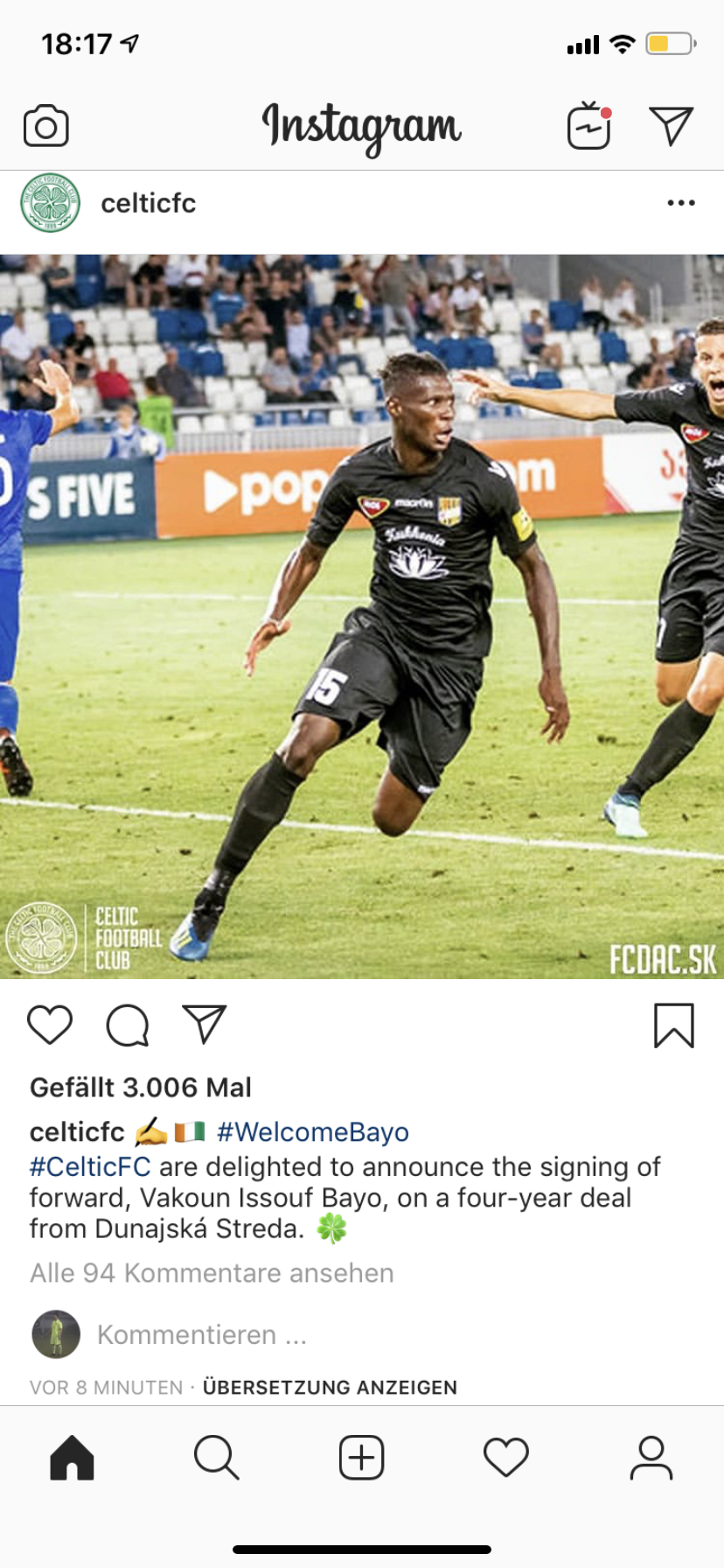Open comments via the speech bubble icon
Image resolution: width=724 pixels, height=1568 pixels.
pyautogui.click(x=128, y=1025)
